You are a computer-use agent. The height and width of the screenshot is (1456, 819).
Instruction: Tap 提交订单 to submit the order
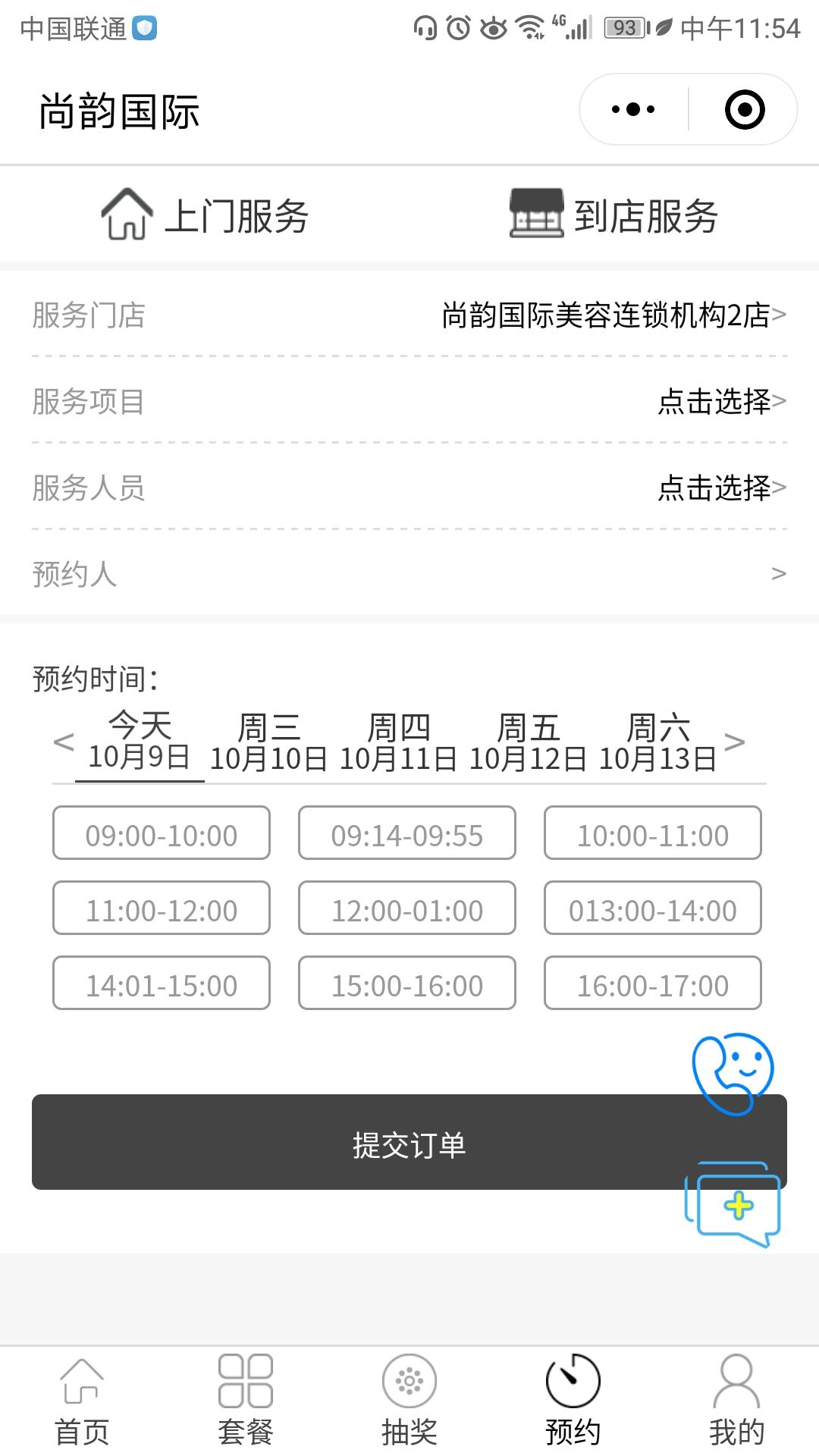click(364, 1143)
